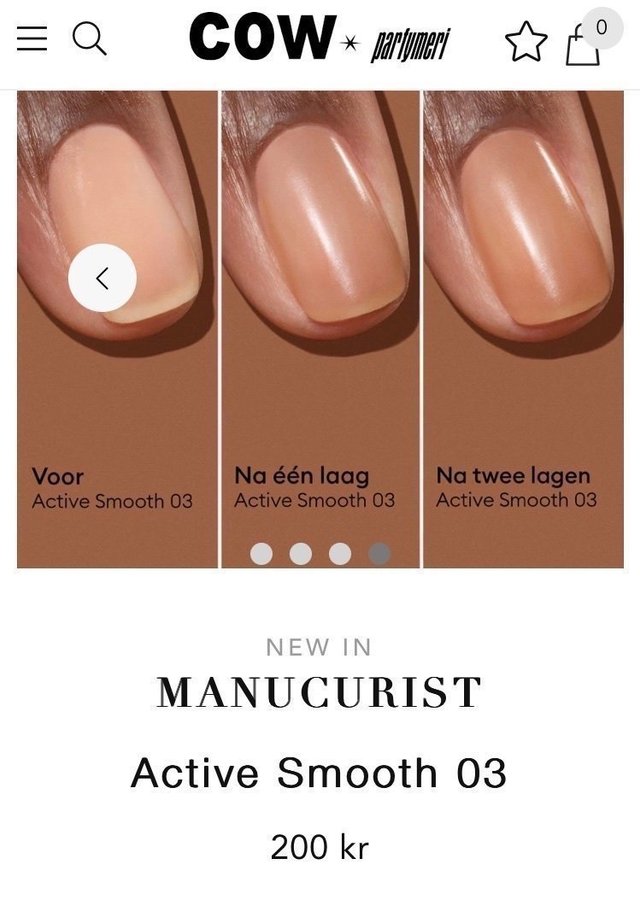Screen dimensions: 640x900
Task: Open the Manucurist brand page
Action: (319, 692)
